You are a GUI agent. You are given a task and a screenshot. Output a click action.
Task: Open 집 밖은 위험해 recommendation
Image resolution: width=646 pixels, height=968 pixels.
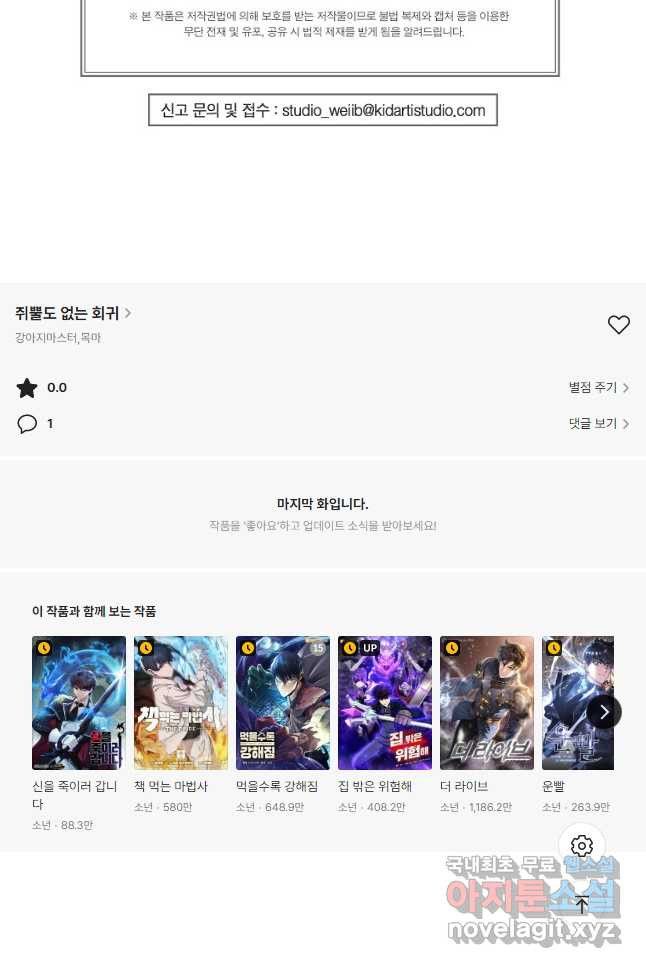tap(385, 703)
